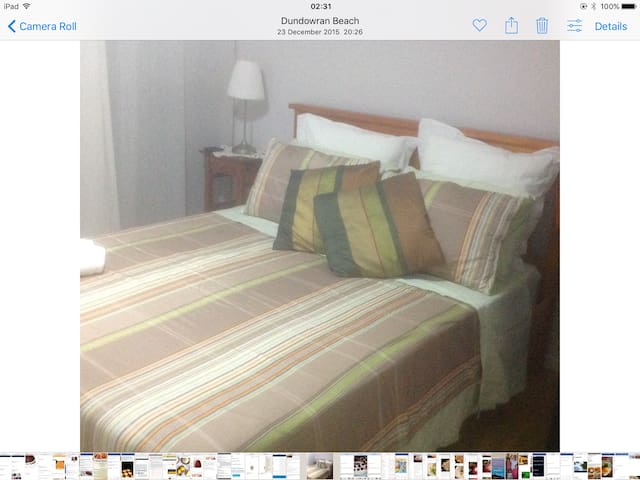640x480 pixels.
Task: Share this photo
Action: (x=511, y=26)
